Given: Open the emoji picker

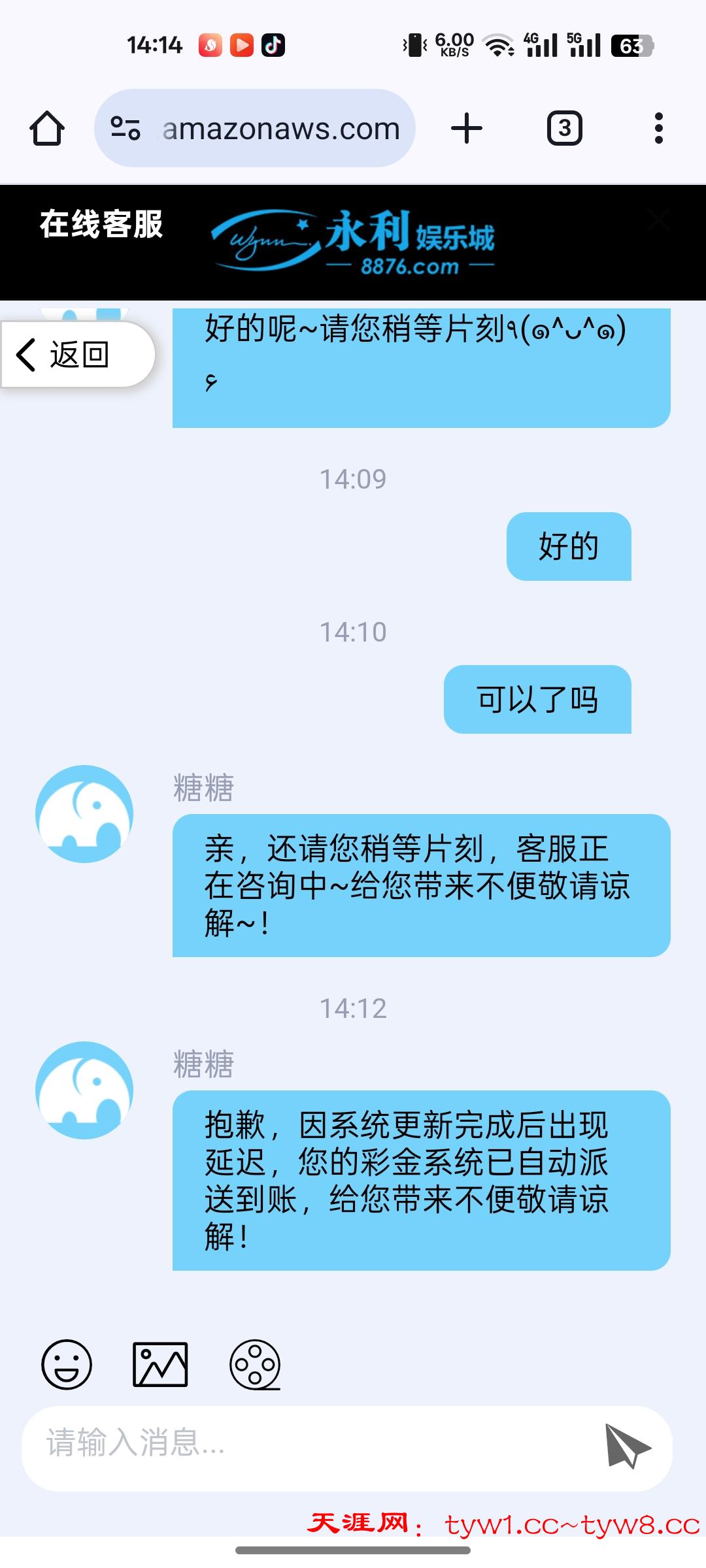Looking at the screenshot, I should click(67, 1364).
